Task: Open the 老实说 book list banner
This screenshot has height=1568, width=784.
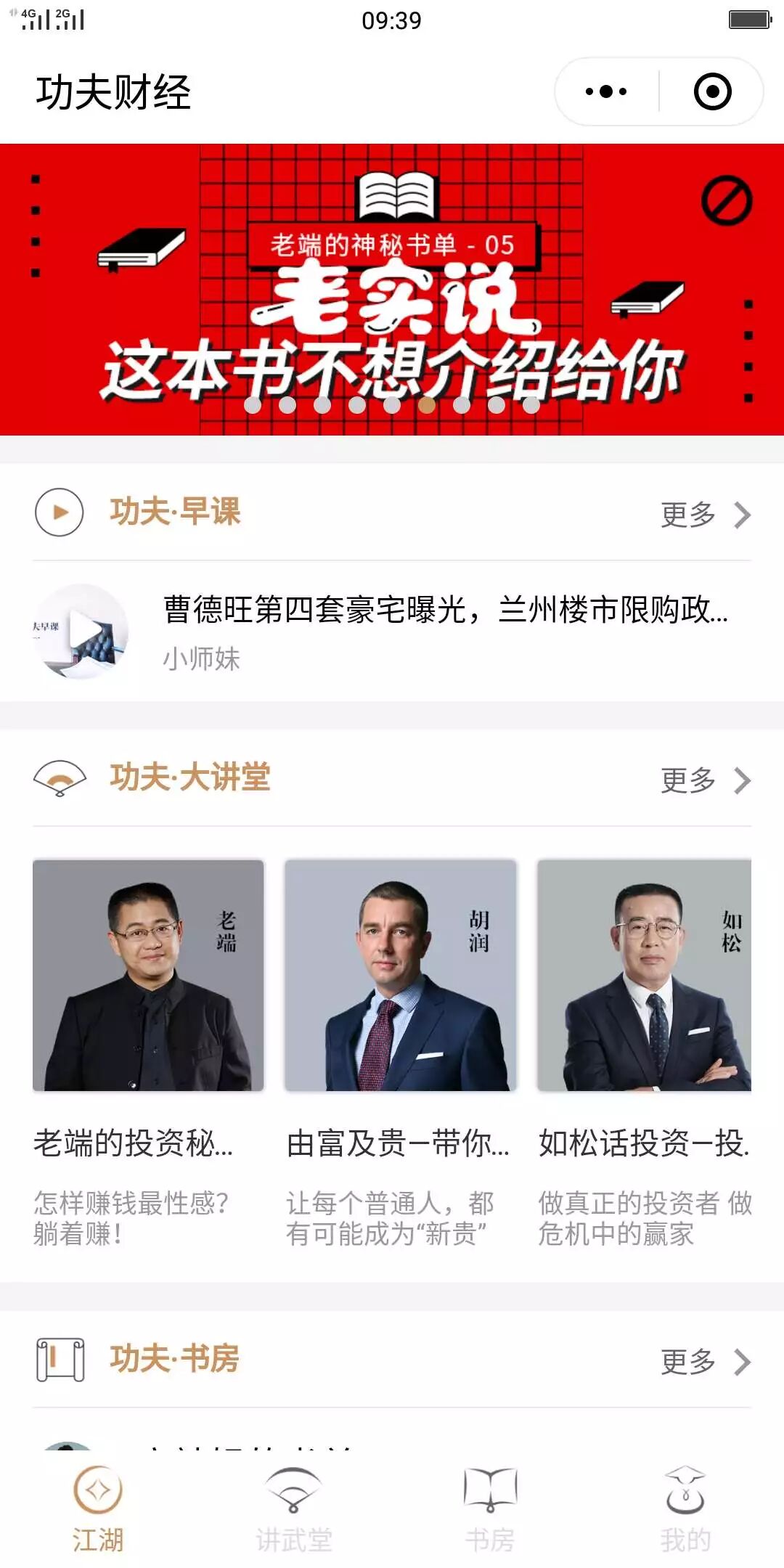Action: [x=392, y=290]
